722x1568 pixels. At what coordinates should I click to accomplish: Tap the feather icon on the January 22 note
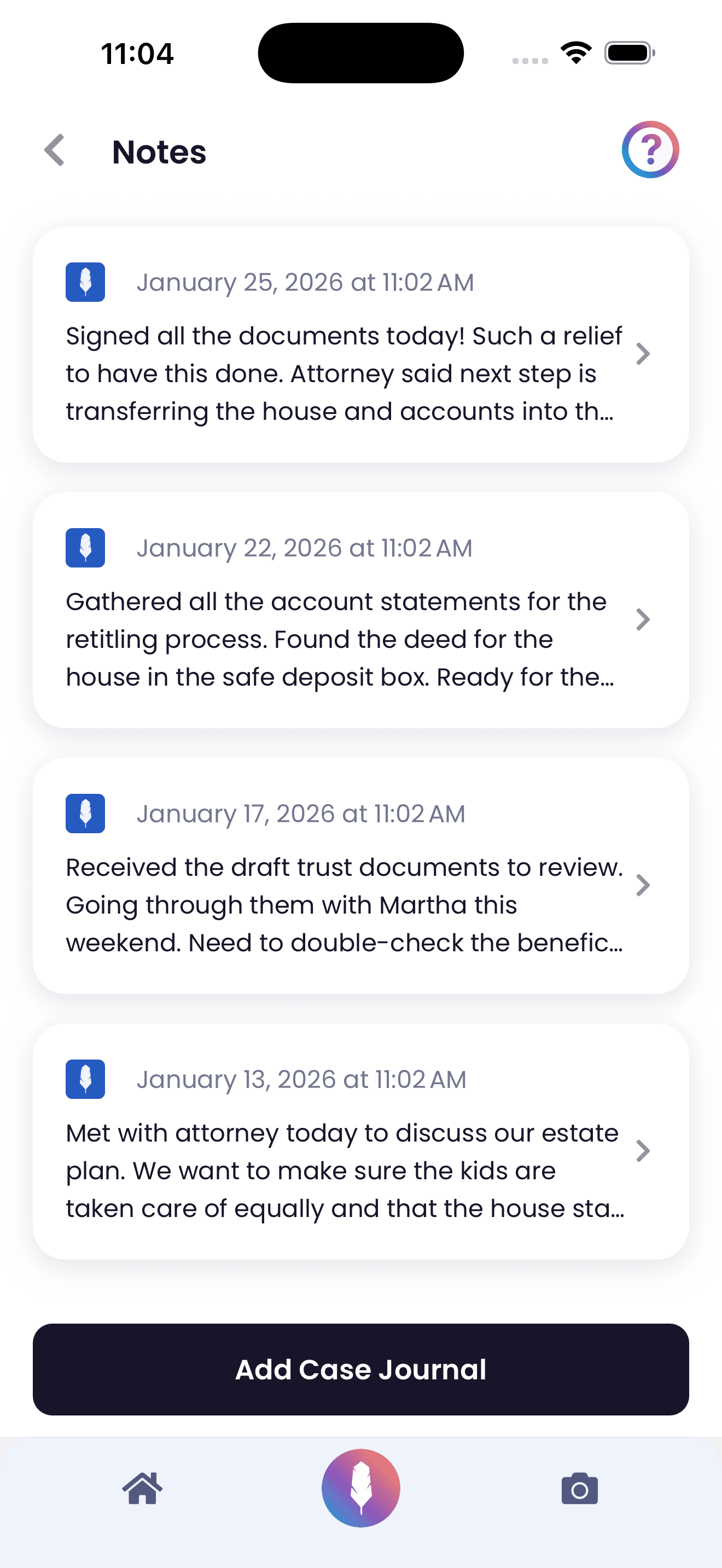85,547
